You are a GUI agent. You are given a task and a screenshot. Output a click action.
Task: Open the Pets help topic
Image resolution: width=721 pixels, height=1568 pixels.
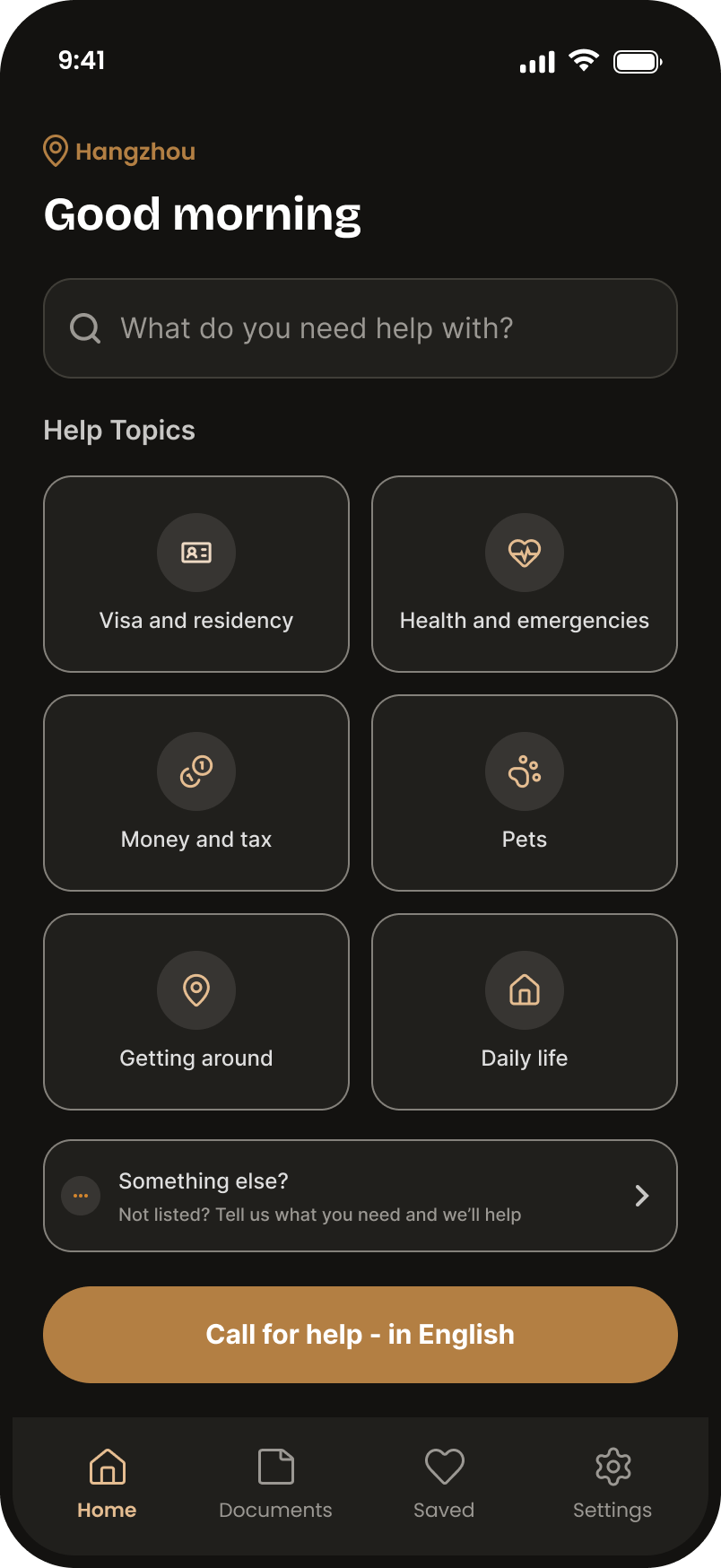pos(525,793)
